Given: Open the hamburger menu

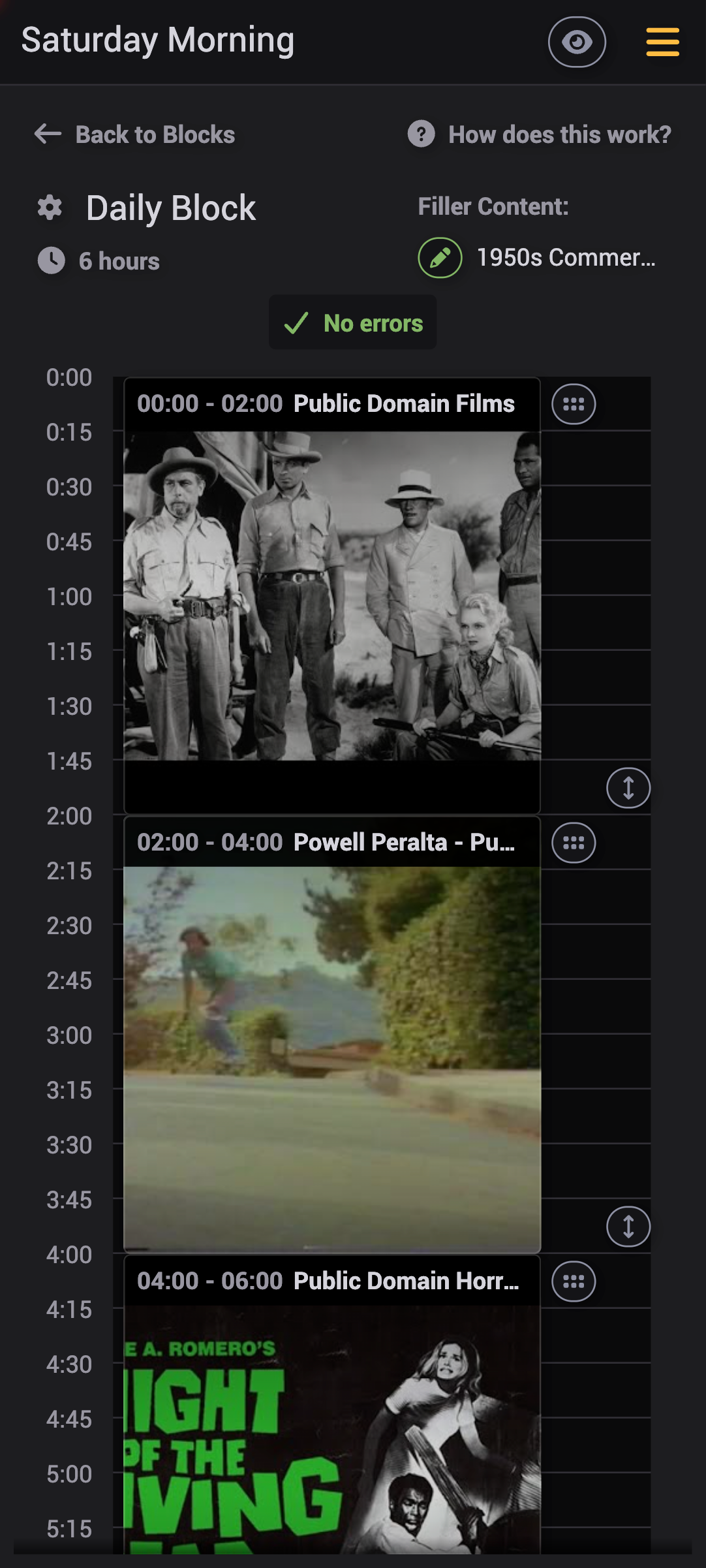Looking at the screenshot, I should pos(662,42).
